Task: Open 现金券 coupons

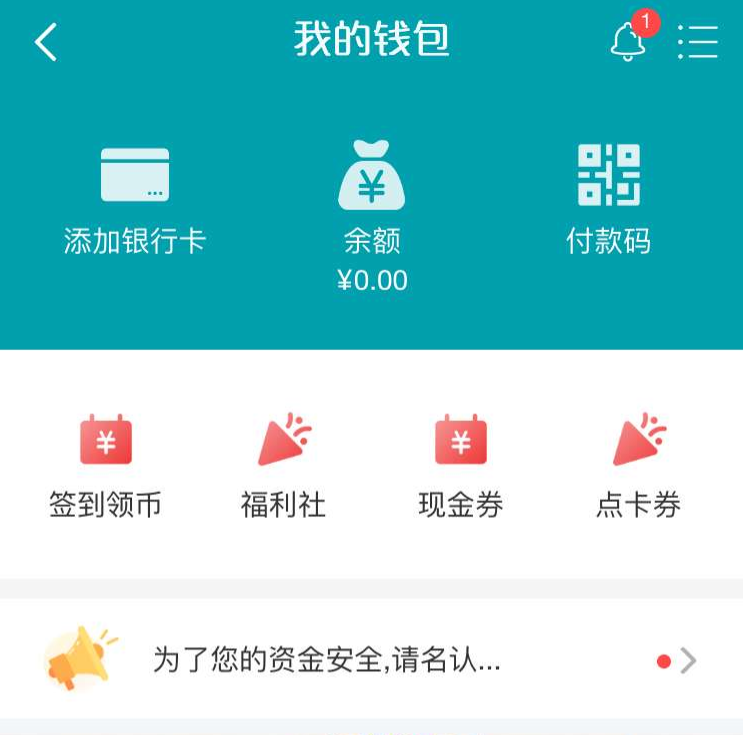Action: click(x=460, y=465)
